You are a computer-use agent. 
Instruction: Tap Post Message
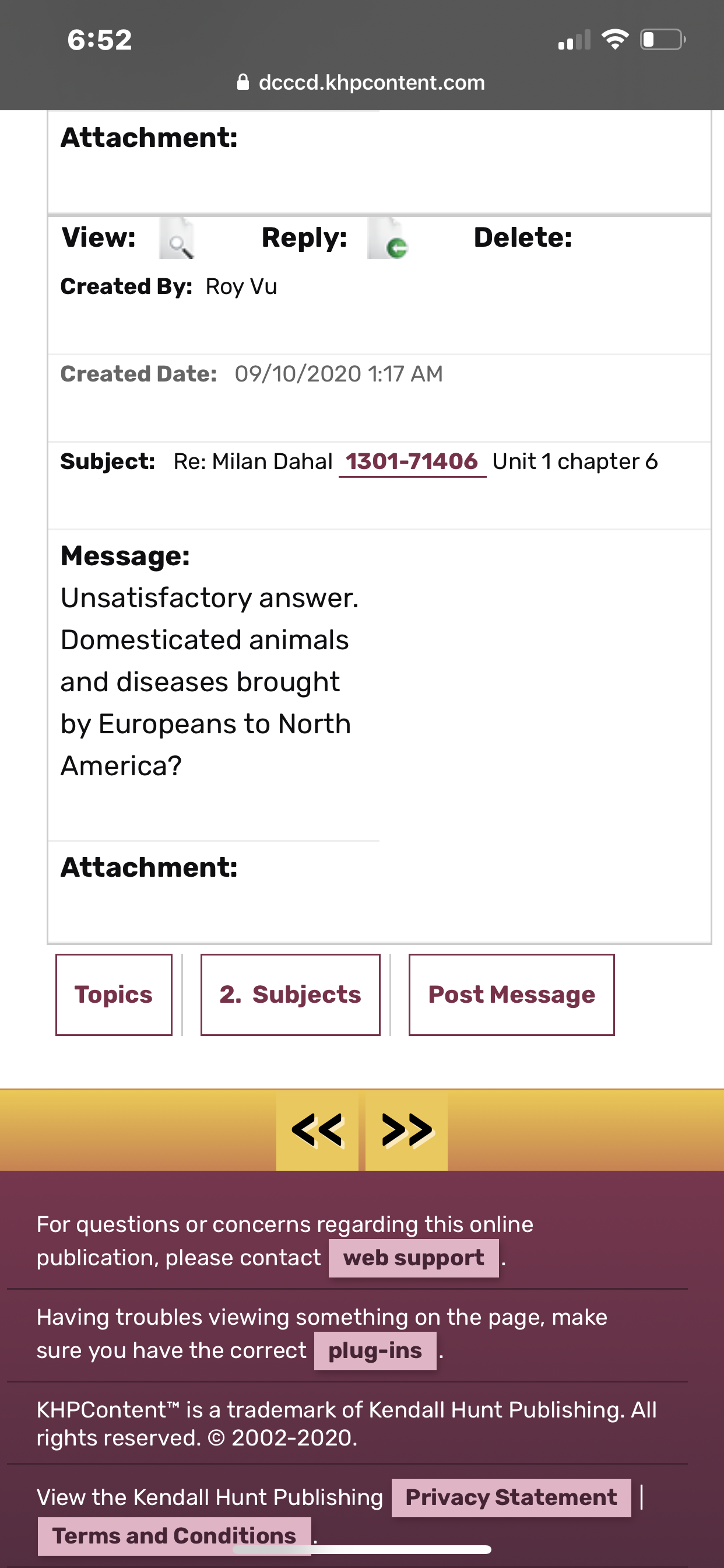click(x=512, y=995)
